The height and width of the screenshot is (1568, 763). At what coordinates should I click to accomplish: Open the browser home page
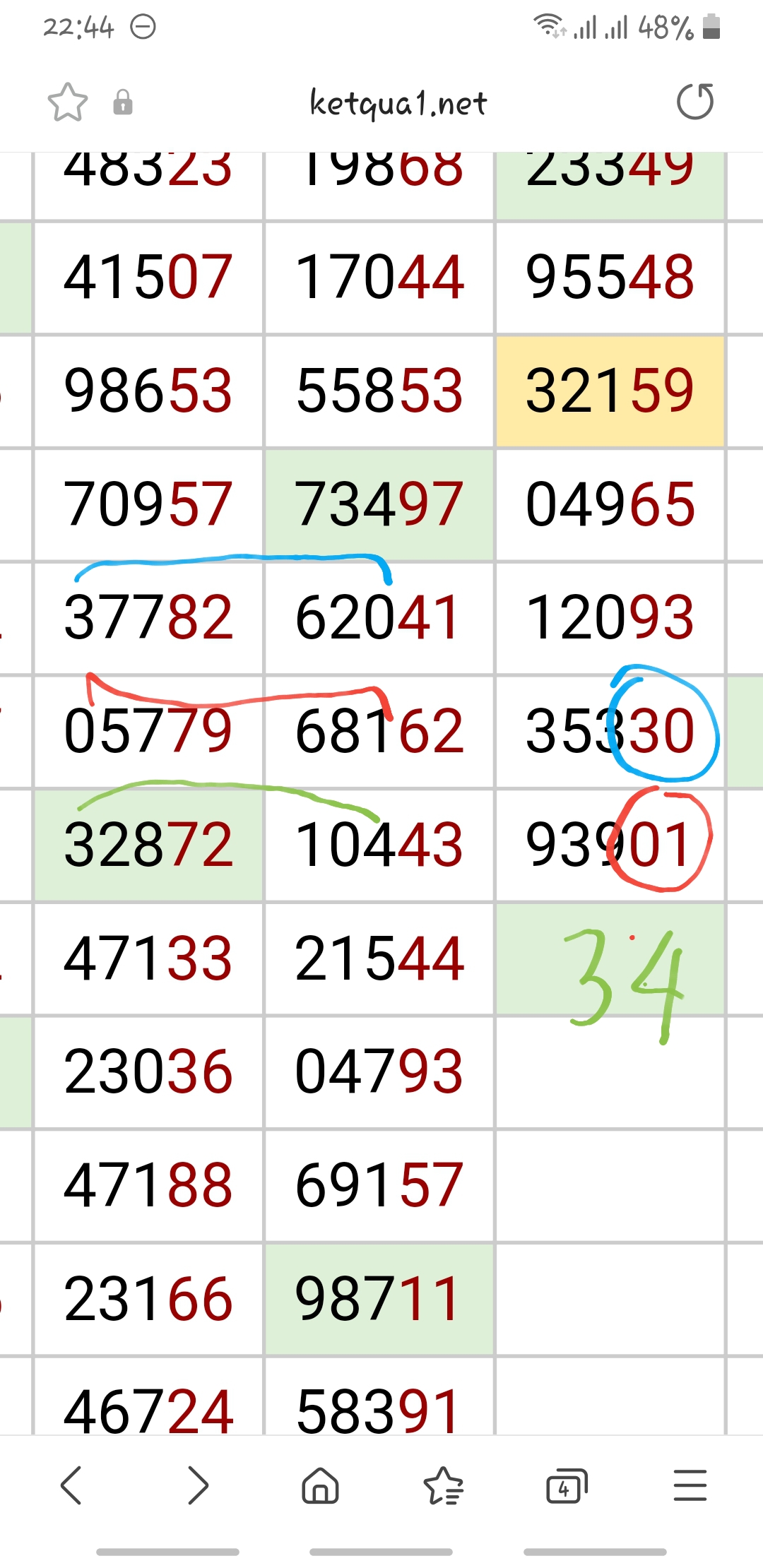pyautogui.click(x=320, y=1485)
